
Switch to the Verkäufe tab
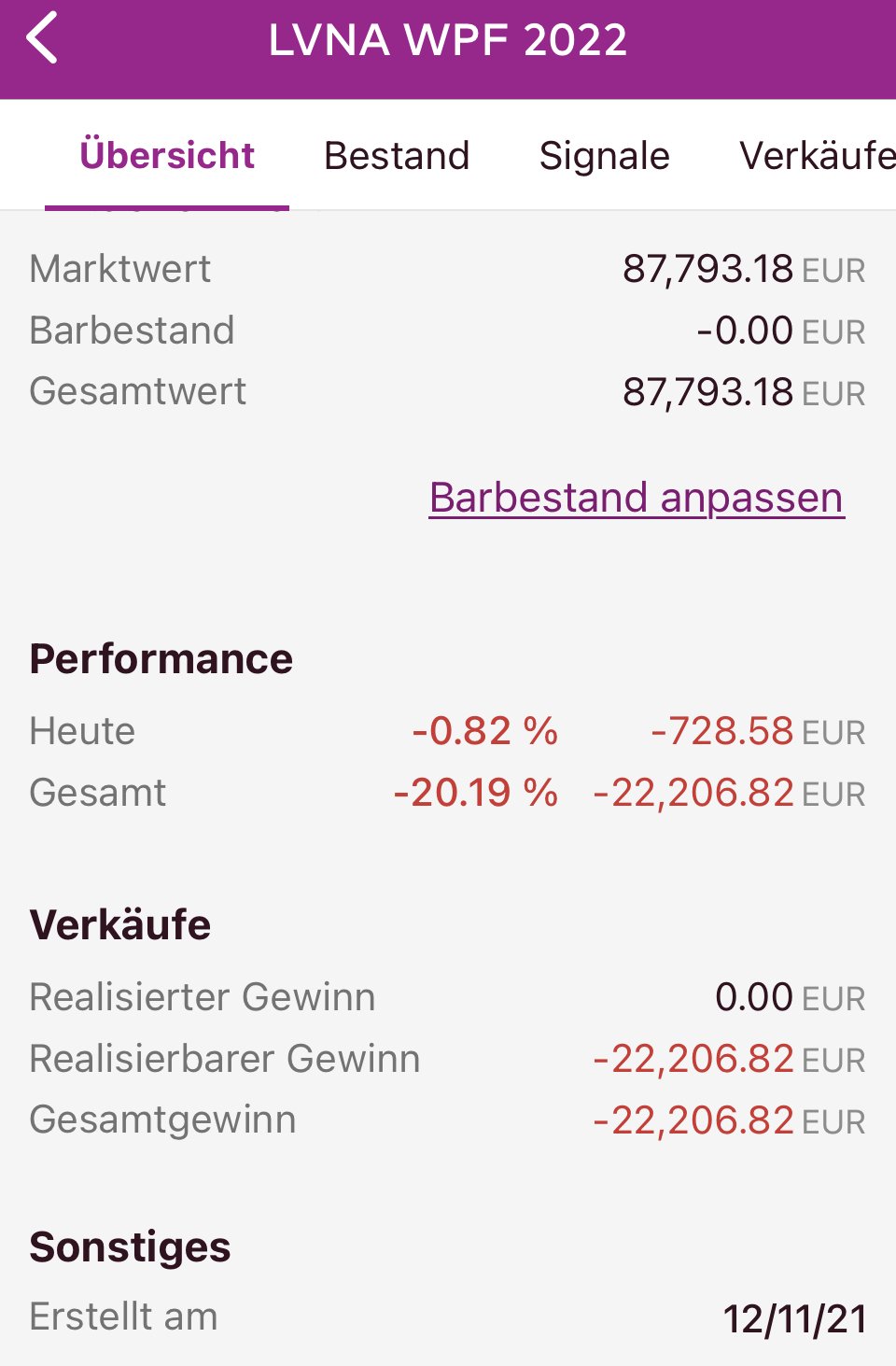(816, 156)
